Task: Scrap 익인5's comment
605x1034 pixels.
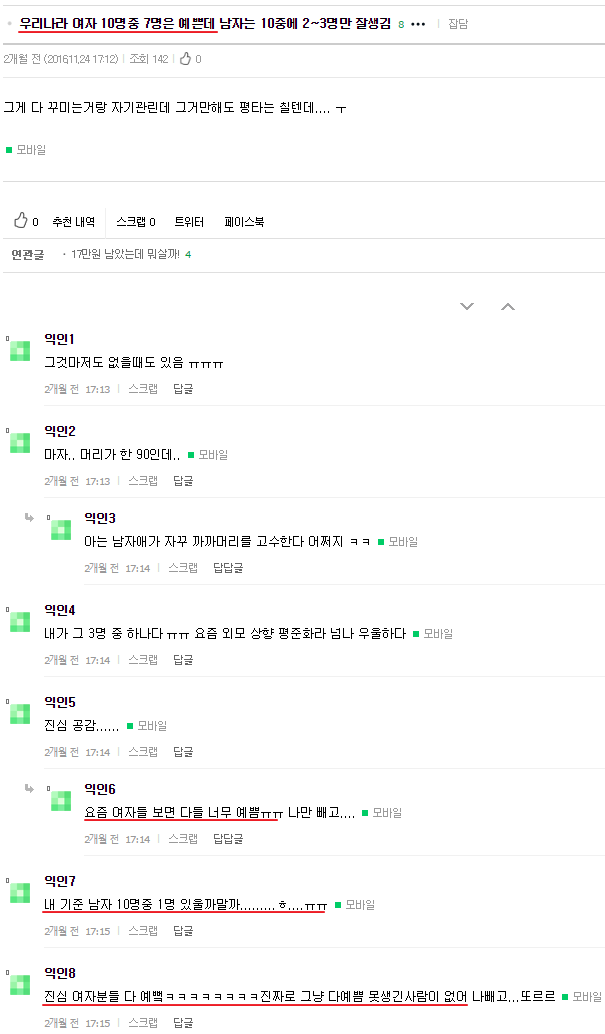Action: point(143,752)
